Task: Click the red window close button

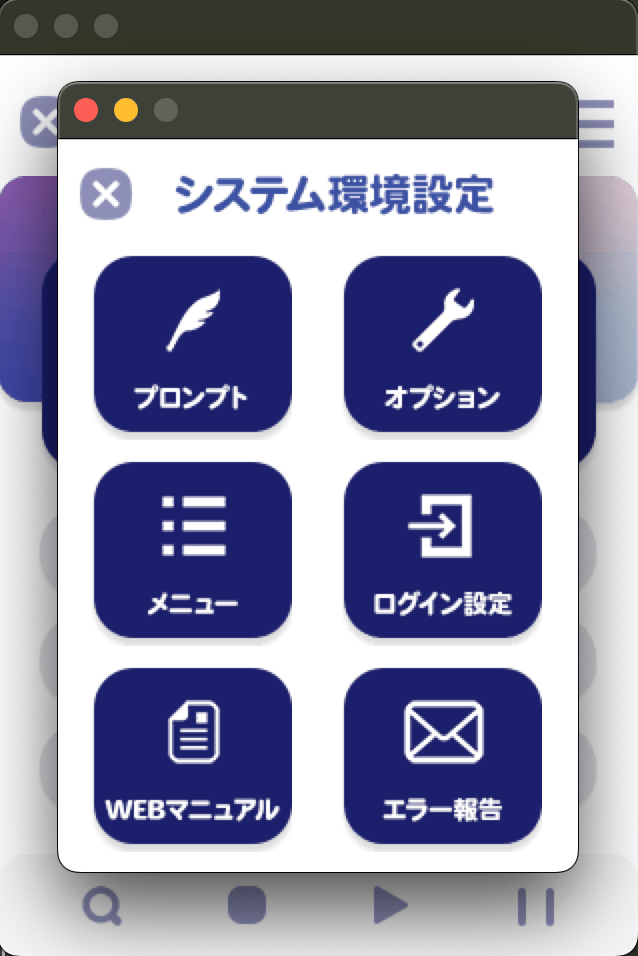Action: [86, 110]
